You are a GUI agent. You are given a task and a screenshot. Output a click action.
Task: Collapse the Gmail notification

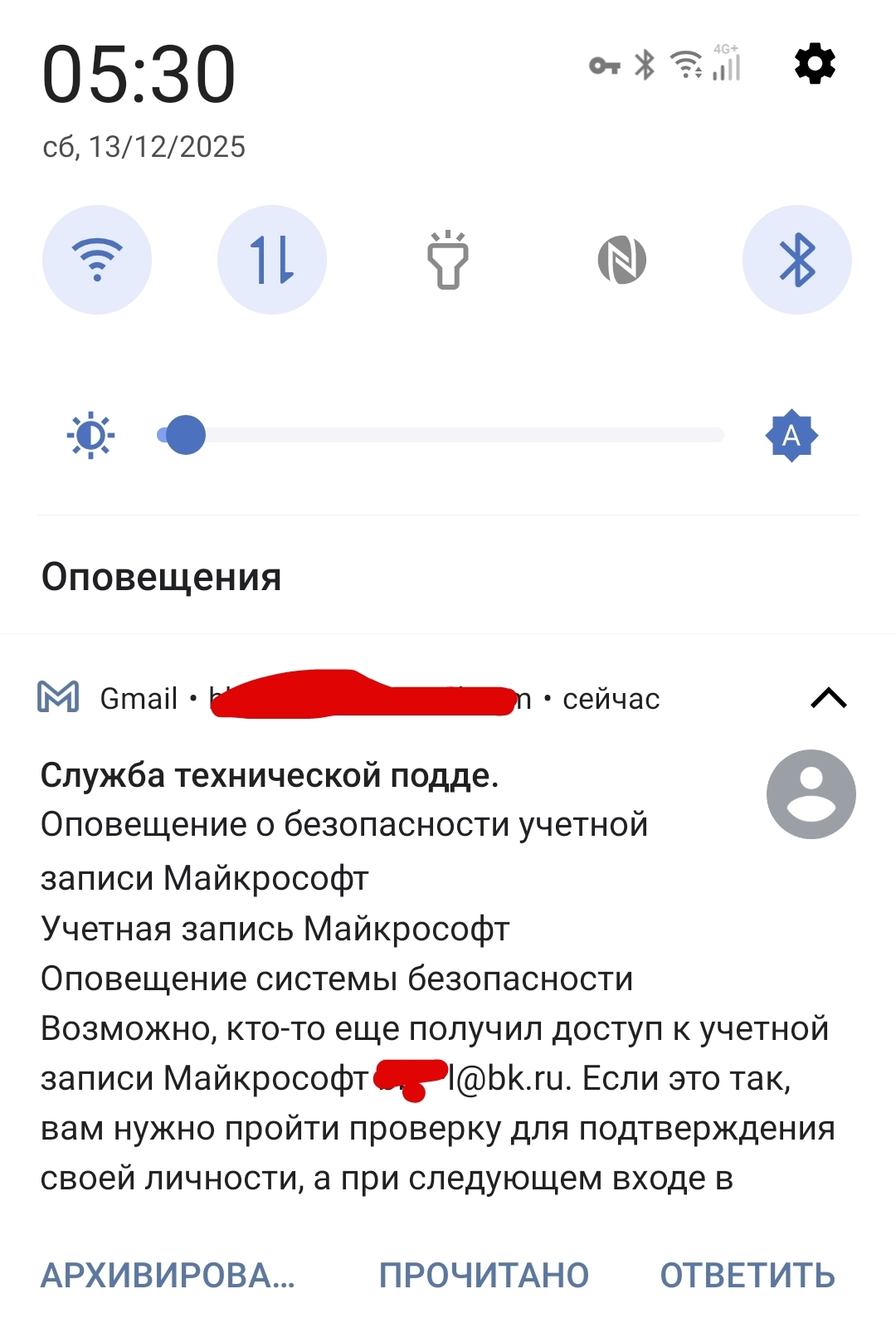click(x=828, y=698)
